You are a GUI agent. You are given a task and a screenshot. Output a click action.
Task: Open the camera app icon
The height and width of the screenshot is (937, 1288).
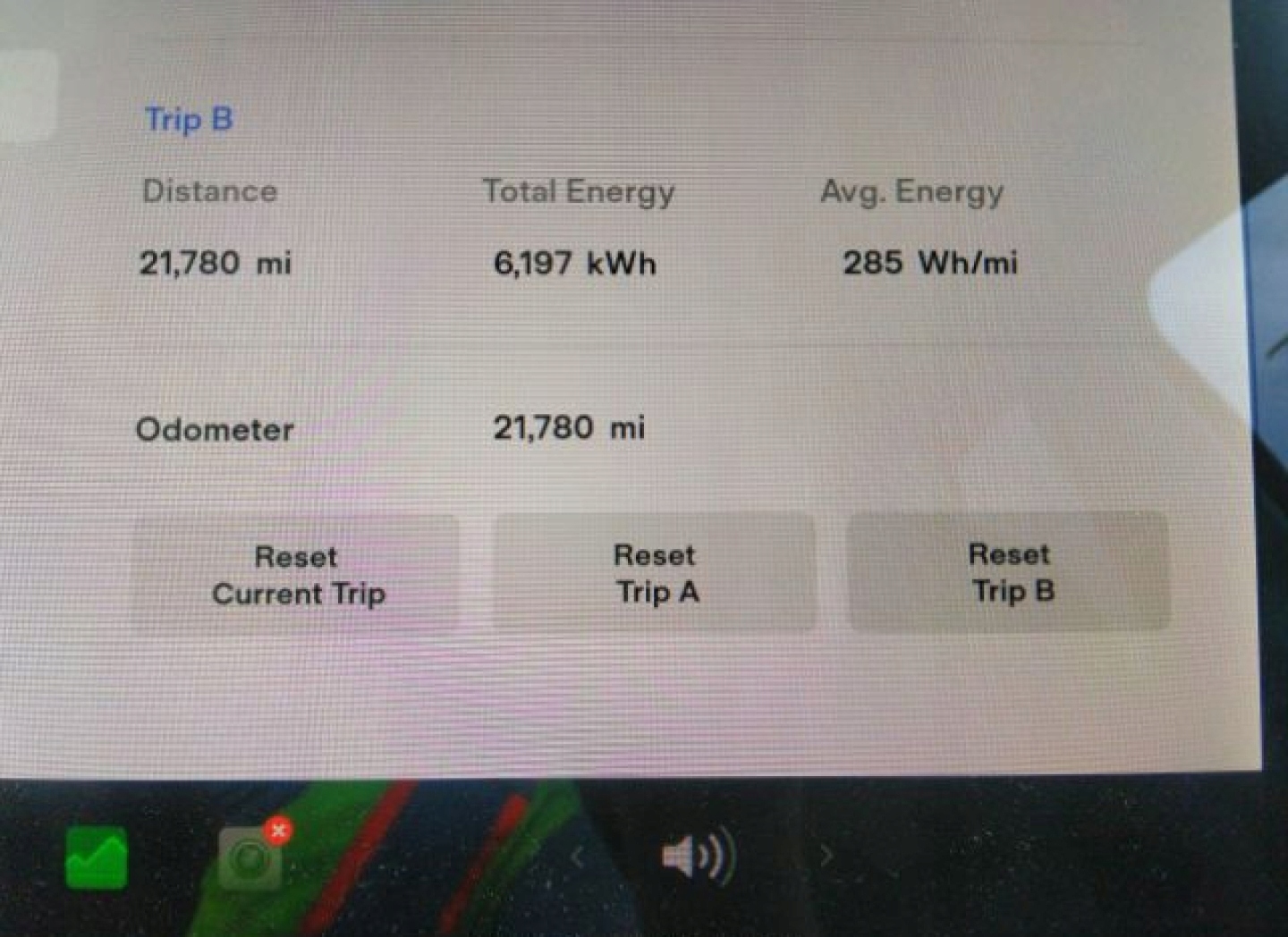[250, 858]
